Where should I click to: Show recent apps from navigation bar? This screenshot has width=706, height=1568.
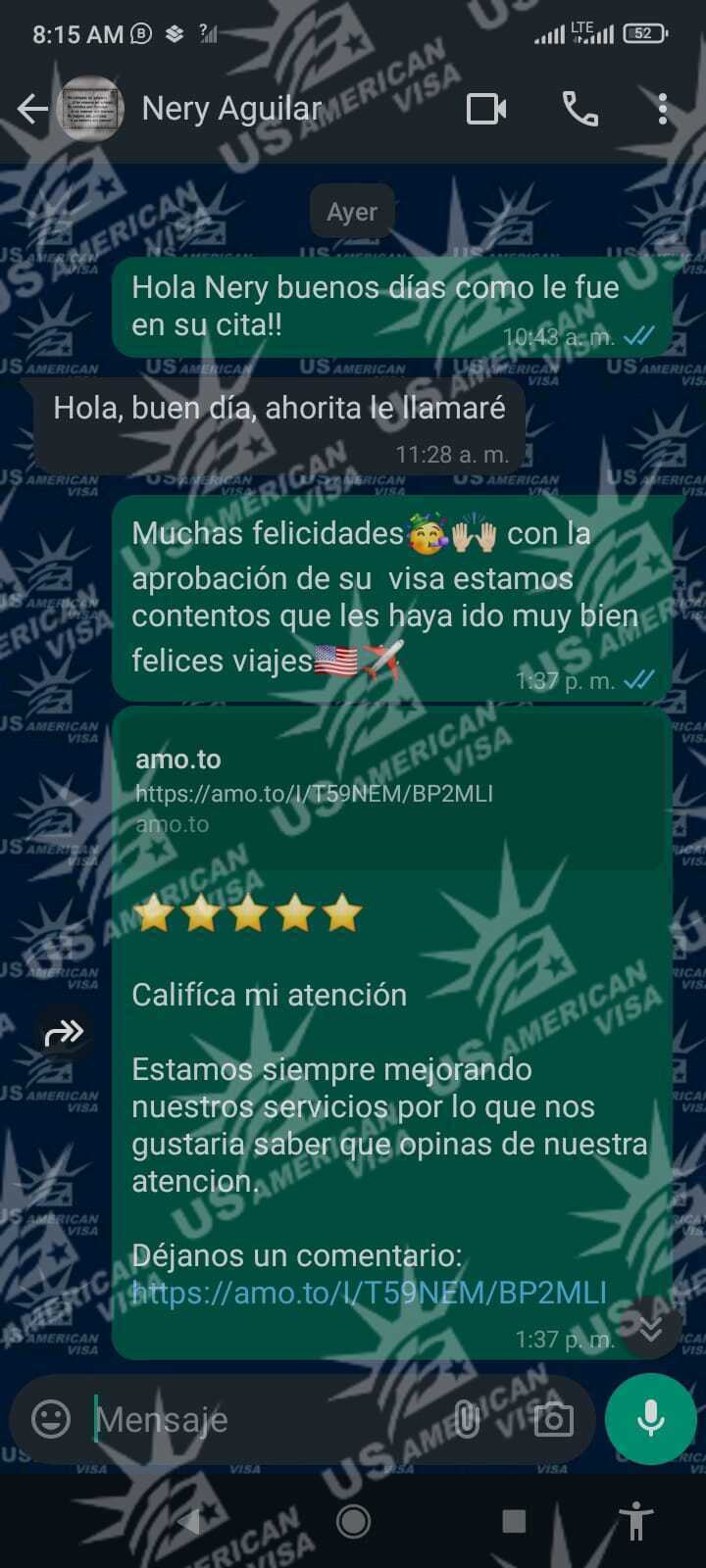(x=514, y=1521)
